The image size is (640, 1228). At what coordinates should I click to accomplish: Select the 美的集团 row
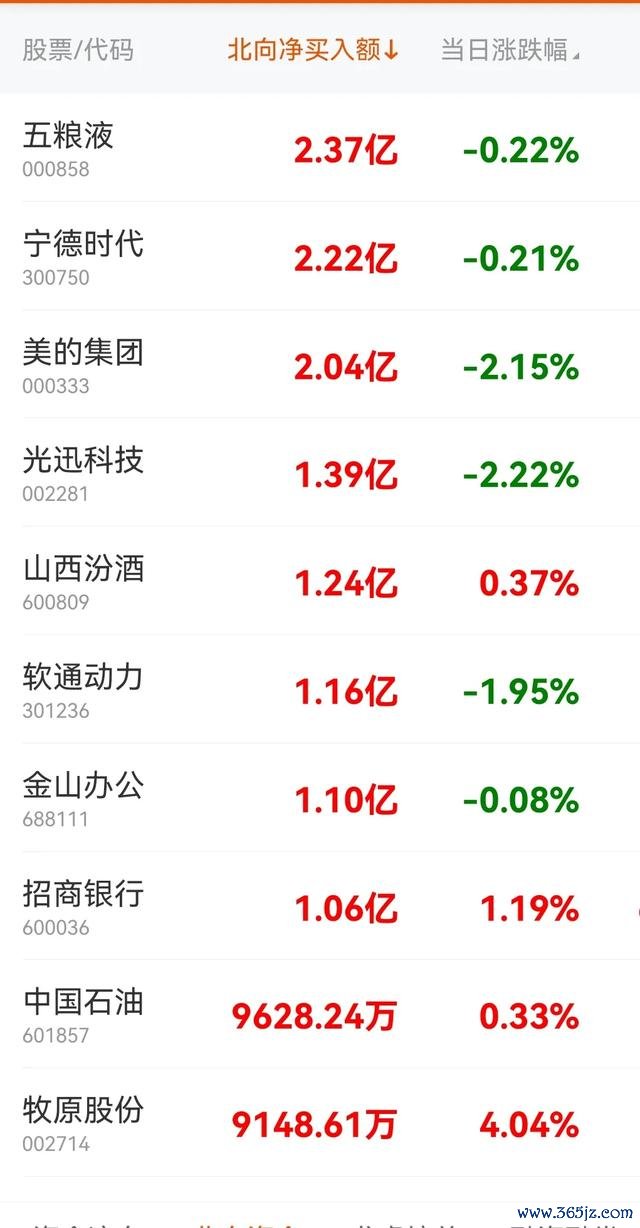click(320, 365)
